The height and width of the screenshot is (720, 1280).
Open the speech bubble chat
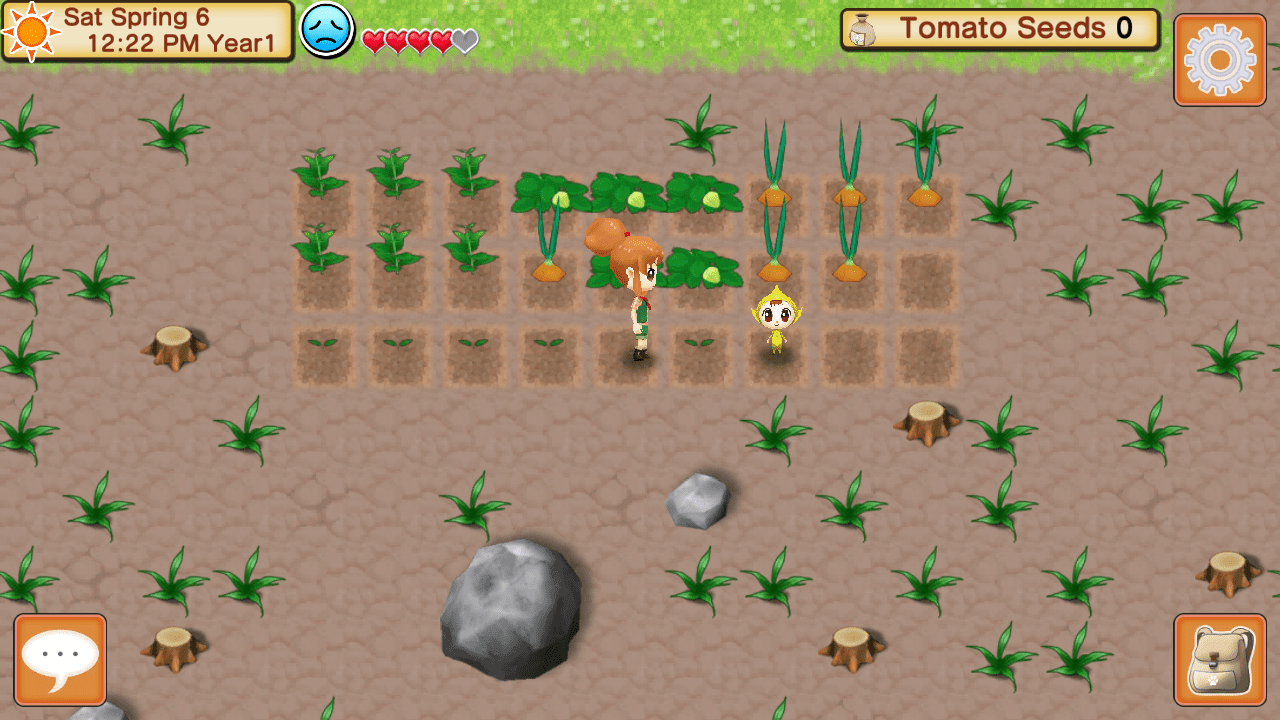tap(60, 660)
